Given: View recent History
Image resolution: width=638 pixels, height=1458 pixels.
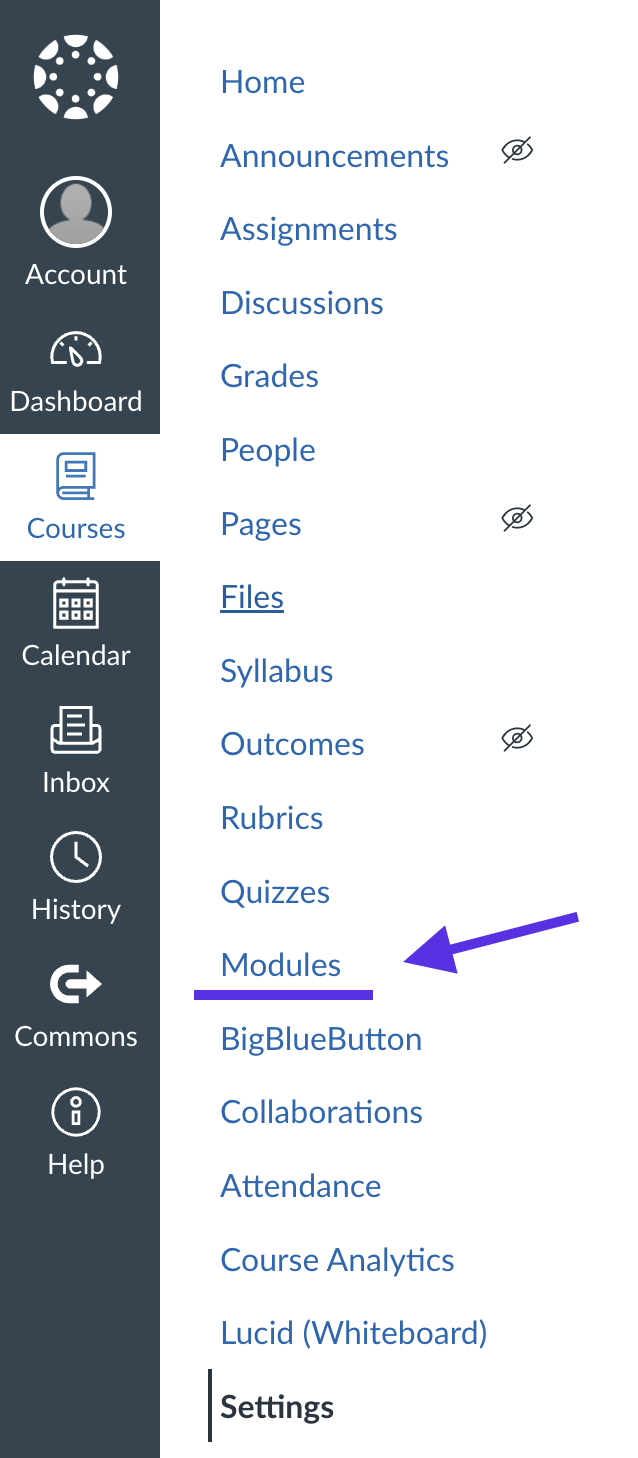Looking at the screenshot, I should pyautogui.click(x=76, y=878).
